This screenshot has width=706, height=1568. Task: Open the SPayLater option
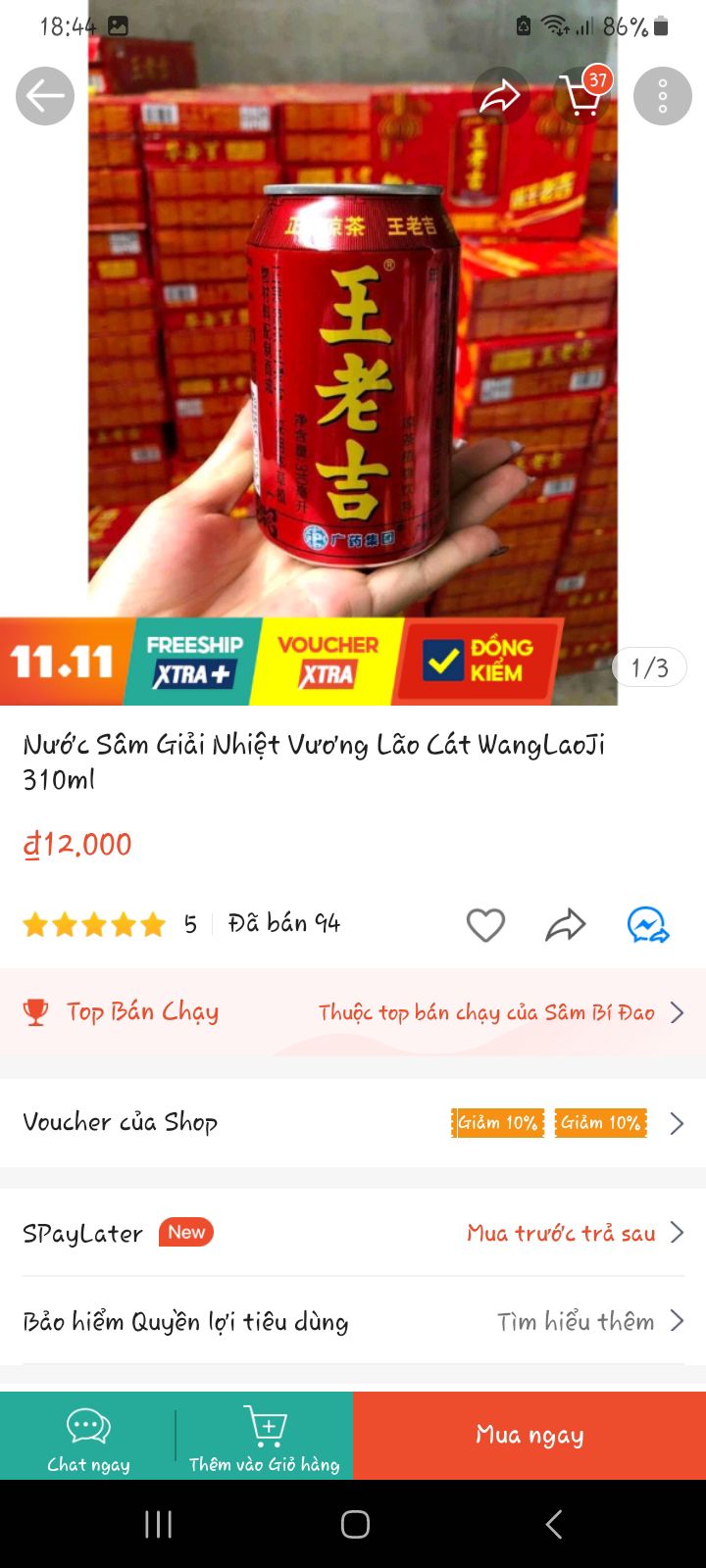[x=353, y=1233]
